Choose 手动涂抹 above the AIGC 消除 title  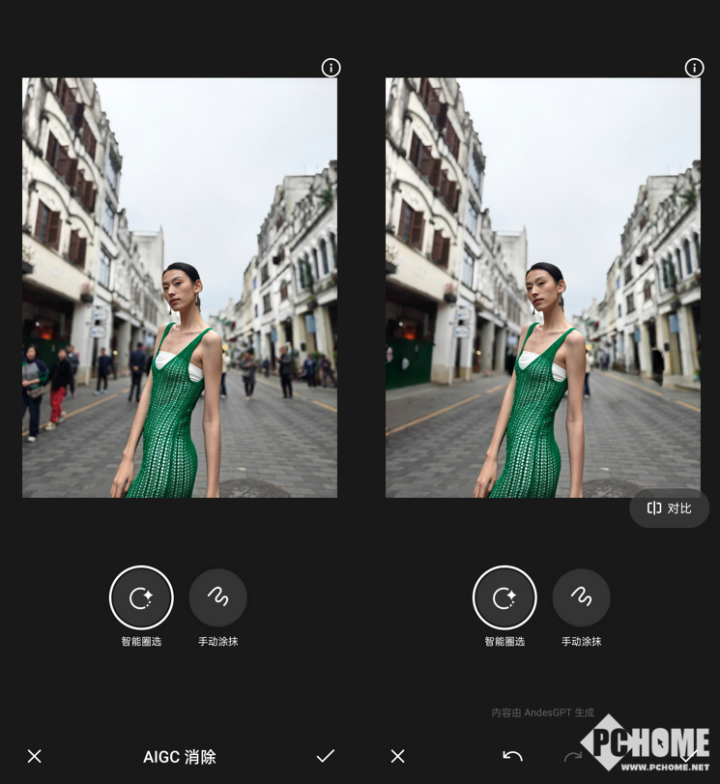[218, 598]
